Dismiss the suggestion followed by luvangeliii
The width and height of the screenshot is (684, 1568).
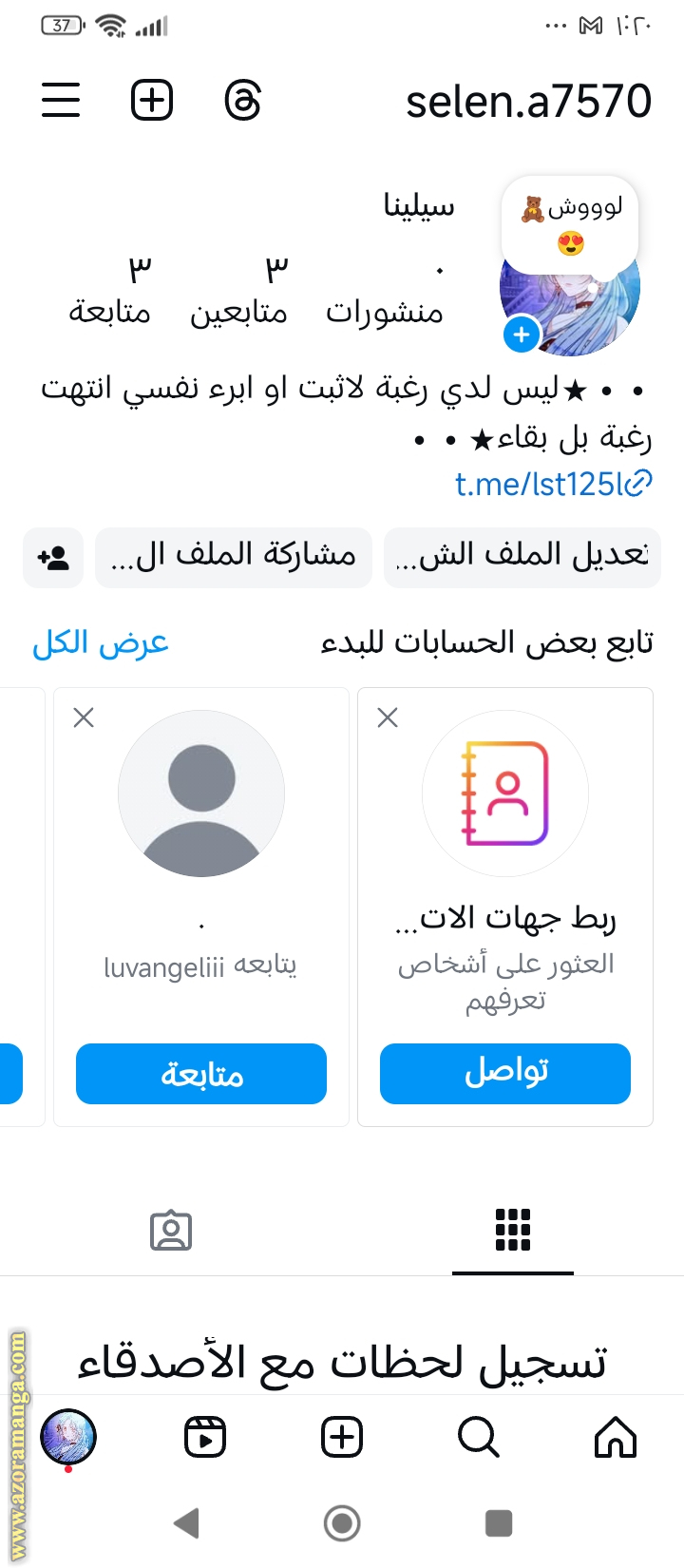pos(84,717)
